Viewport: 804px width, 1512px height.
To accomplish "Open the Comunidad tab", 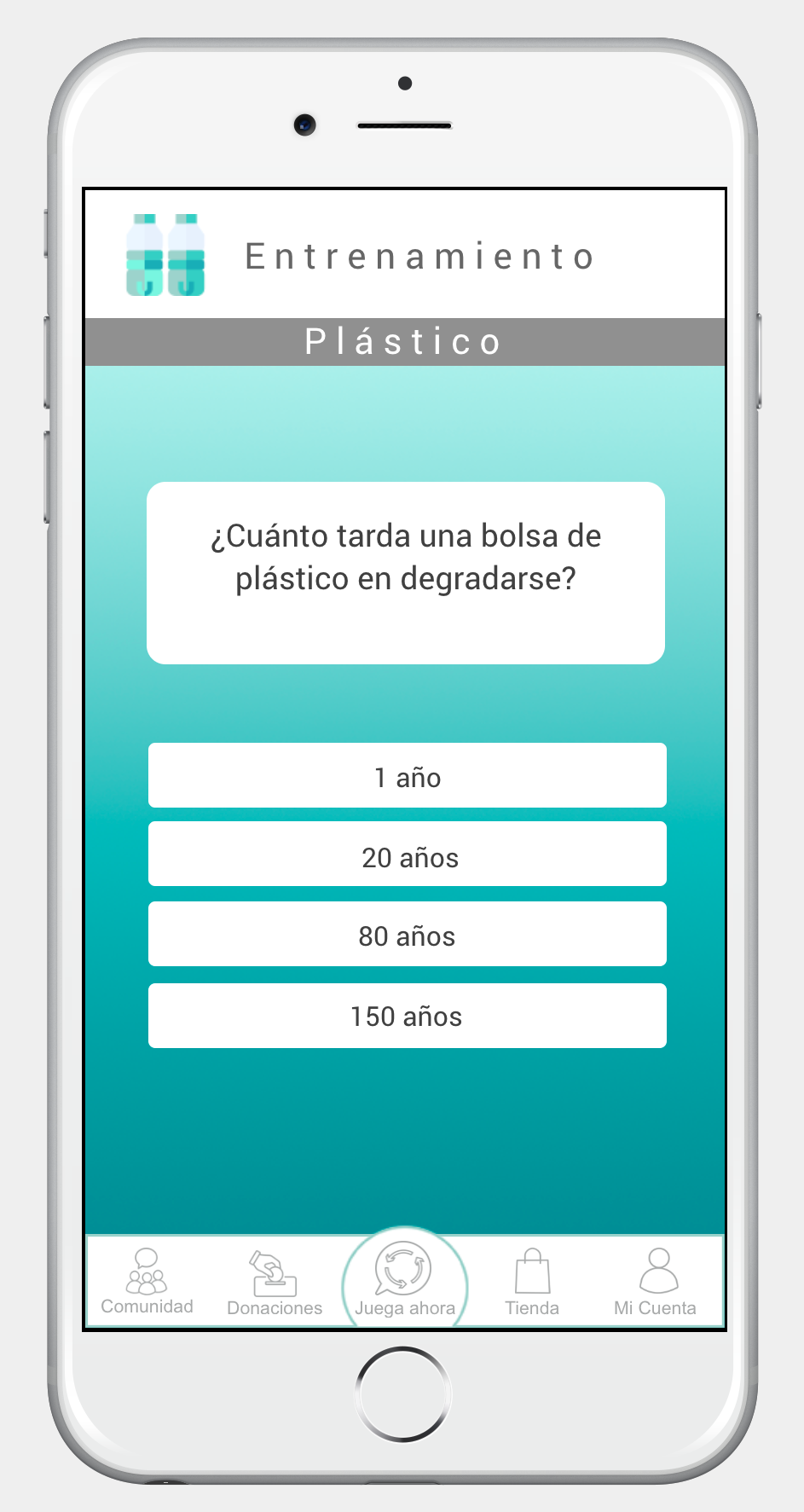I will pyautogui.click(x=147, y=1281).
